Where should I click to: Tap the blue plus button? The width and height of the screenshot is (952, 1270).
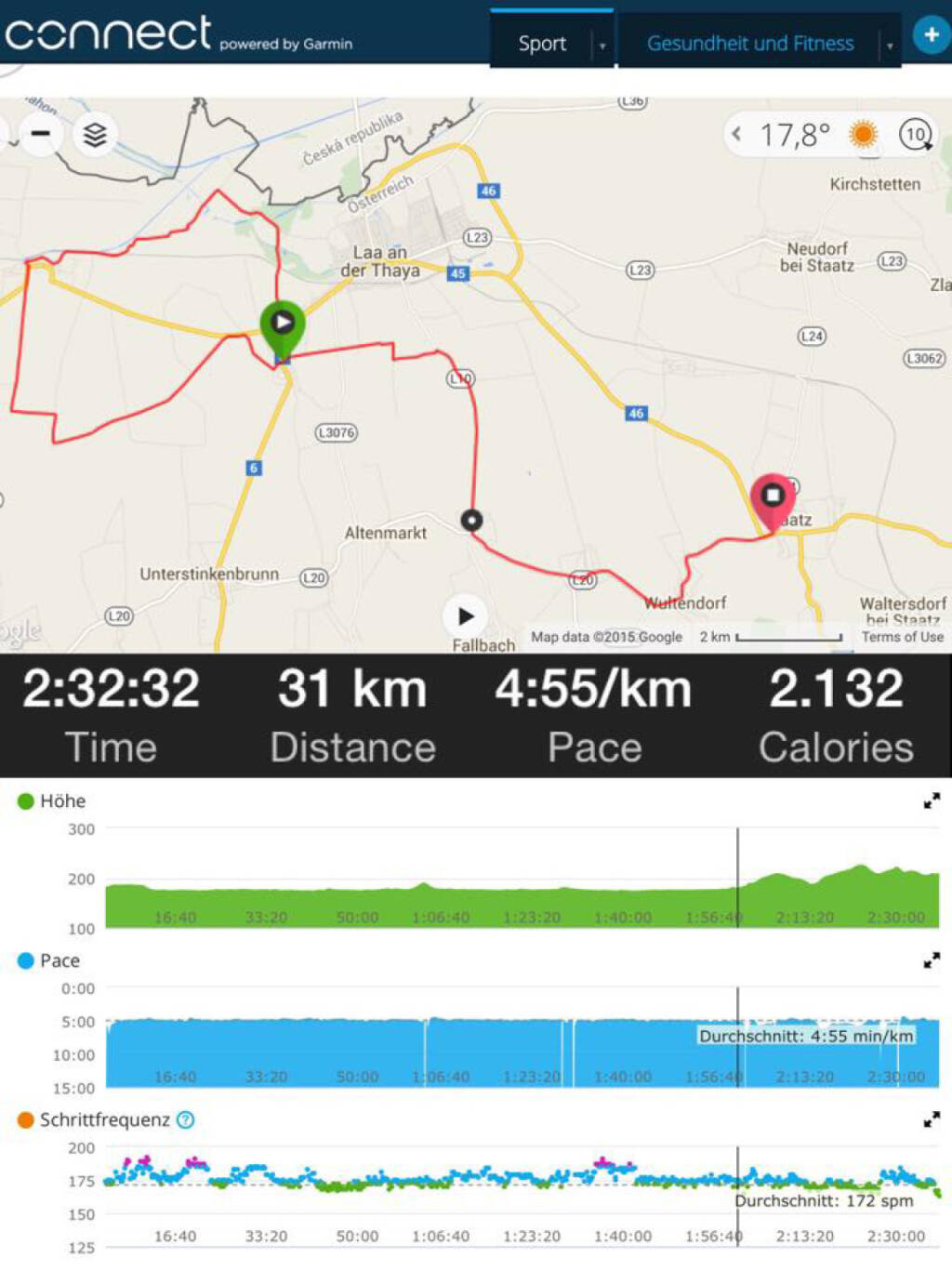(x=931, y=35)
